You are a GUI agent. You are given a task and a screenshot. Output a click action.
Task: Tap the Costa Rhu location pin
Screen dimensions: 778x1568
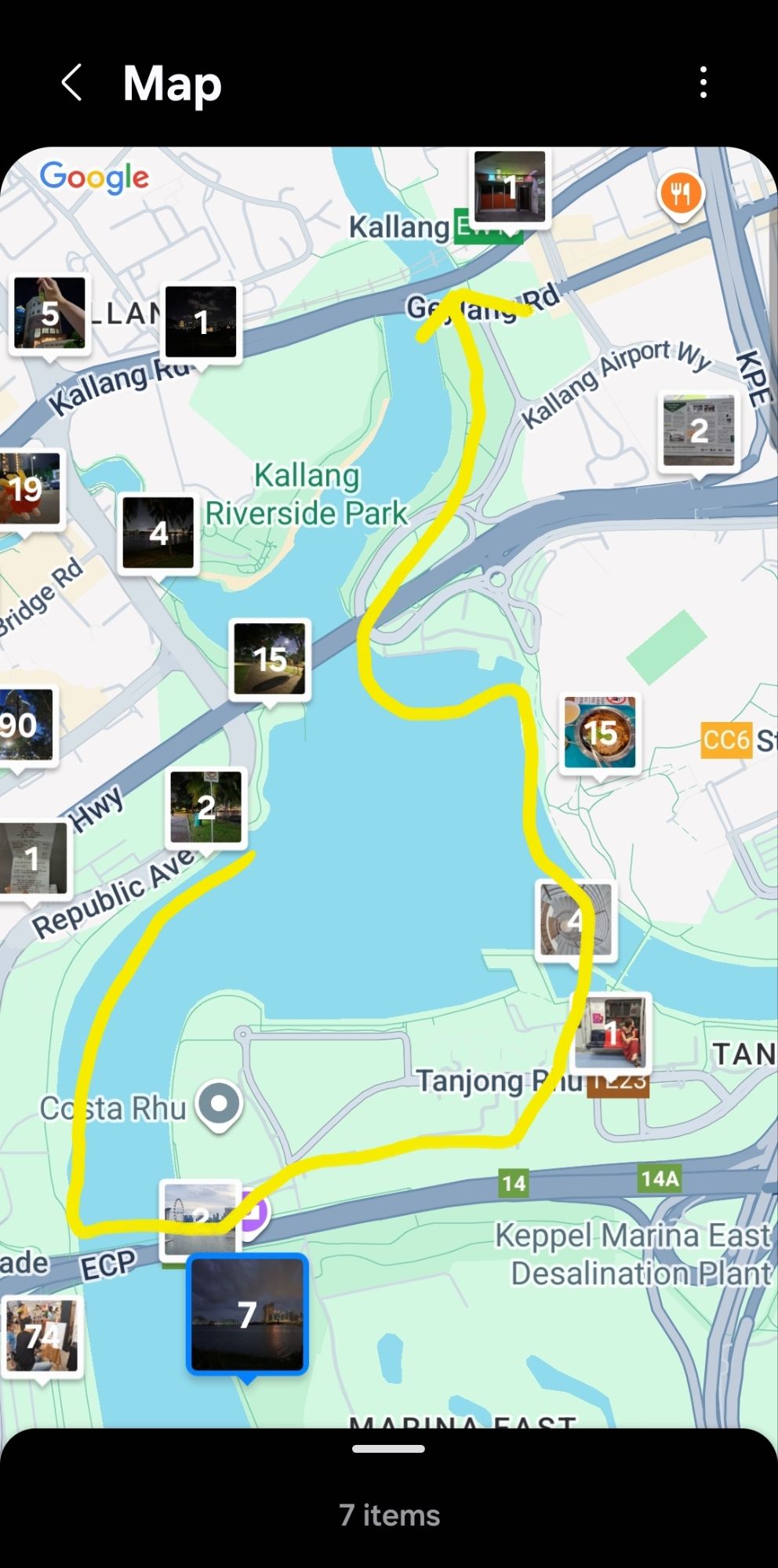pos(219,1105)
